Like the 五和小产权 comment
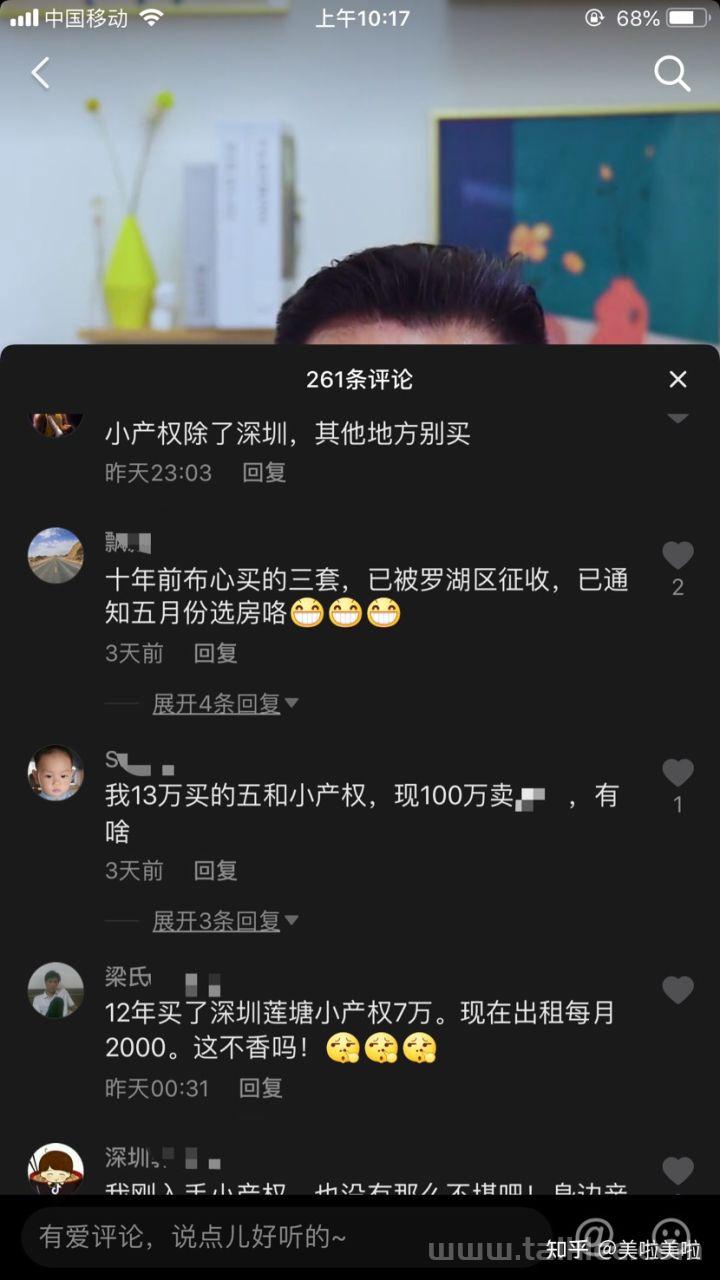 click(x=677, y=773)
